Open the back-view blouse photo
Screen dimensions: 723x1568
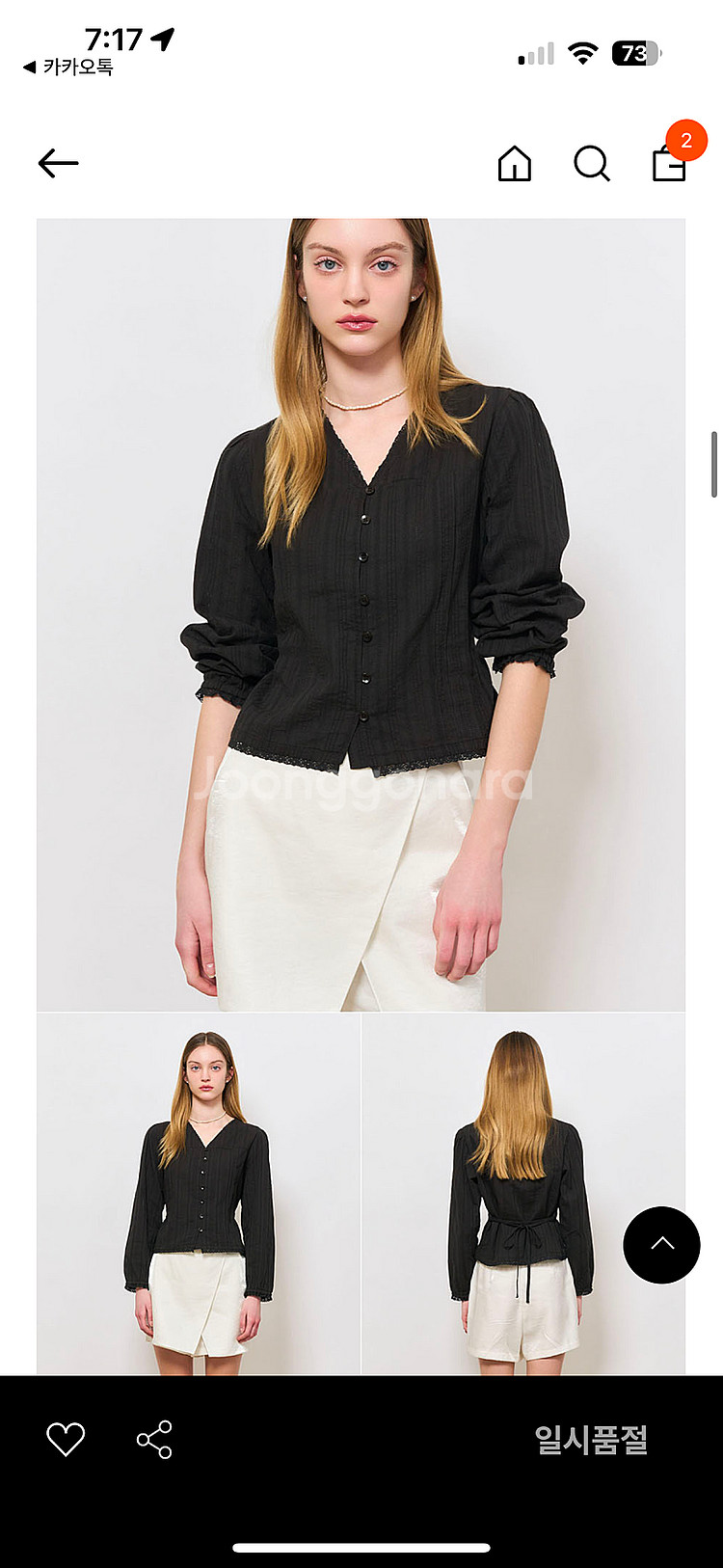tap(523, 1193)
